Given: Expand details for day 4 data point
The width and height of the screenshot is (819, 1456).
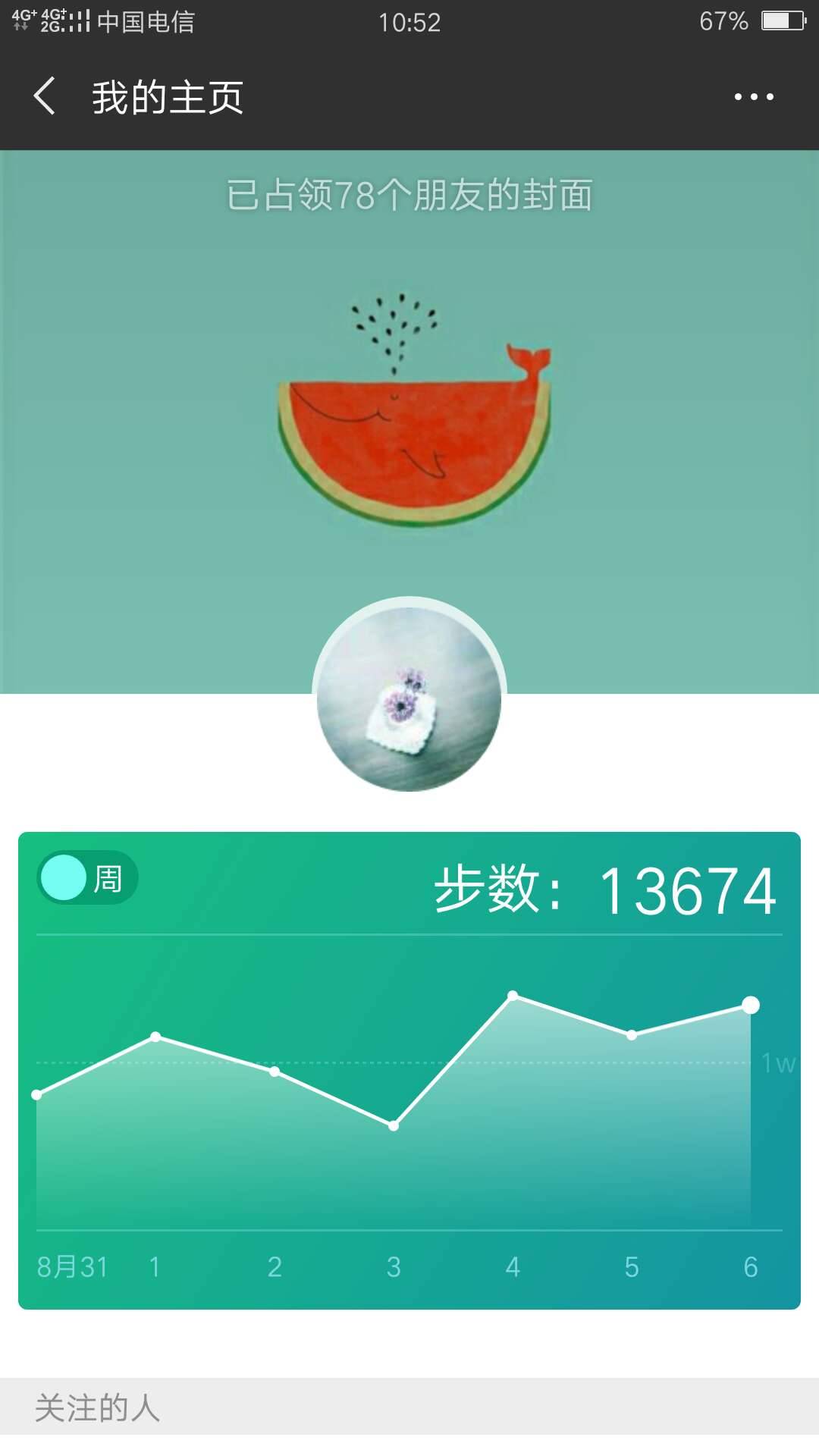Looking at the screenshot, I should pyautogui.click(x=514, y=996).
